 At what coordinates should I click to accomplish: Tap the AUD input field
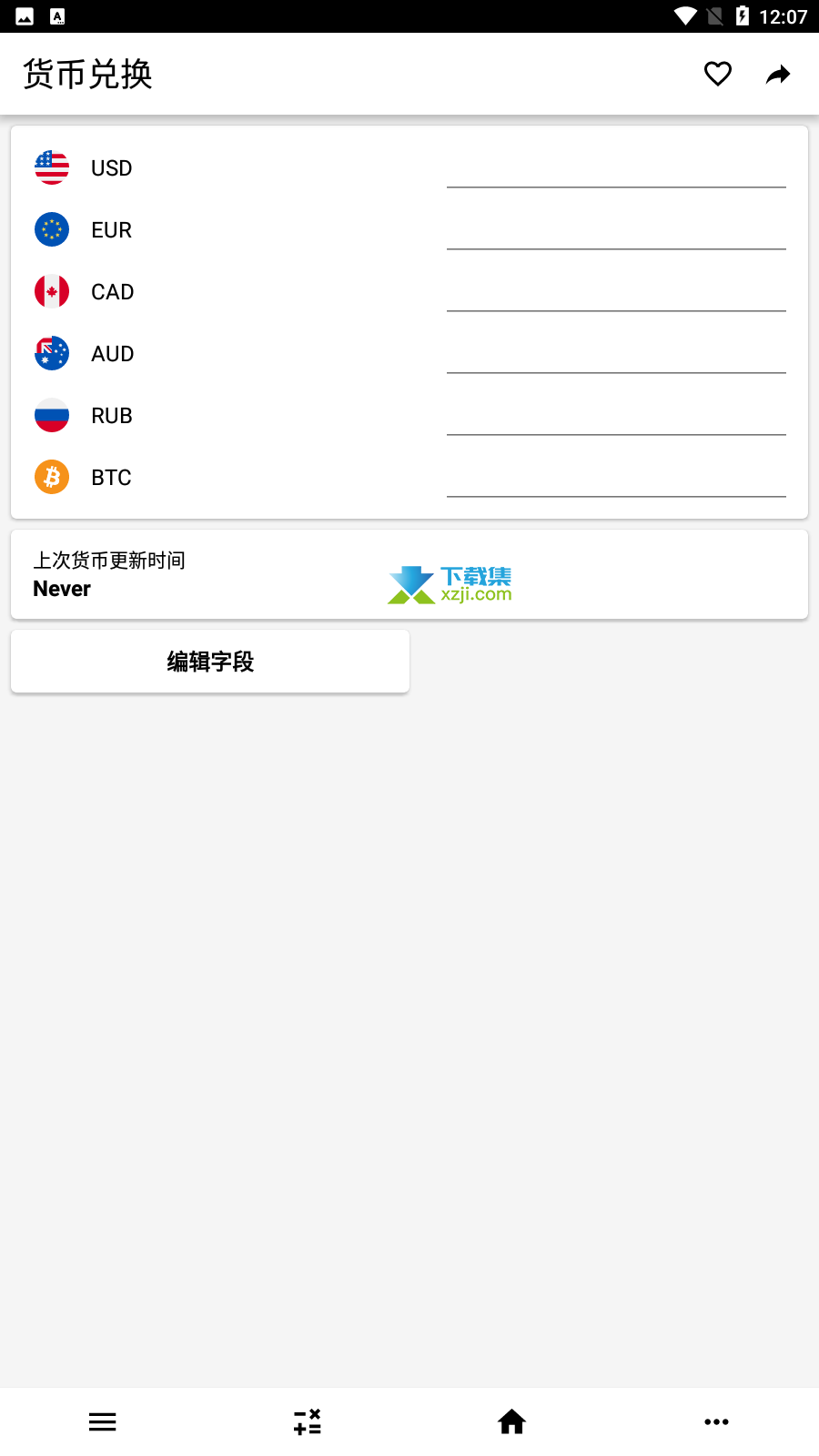616,354
